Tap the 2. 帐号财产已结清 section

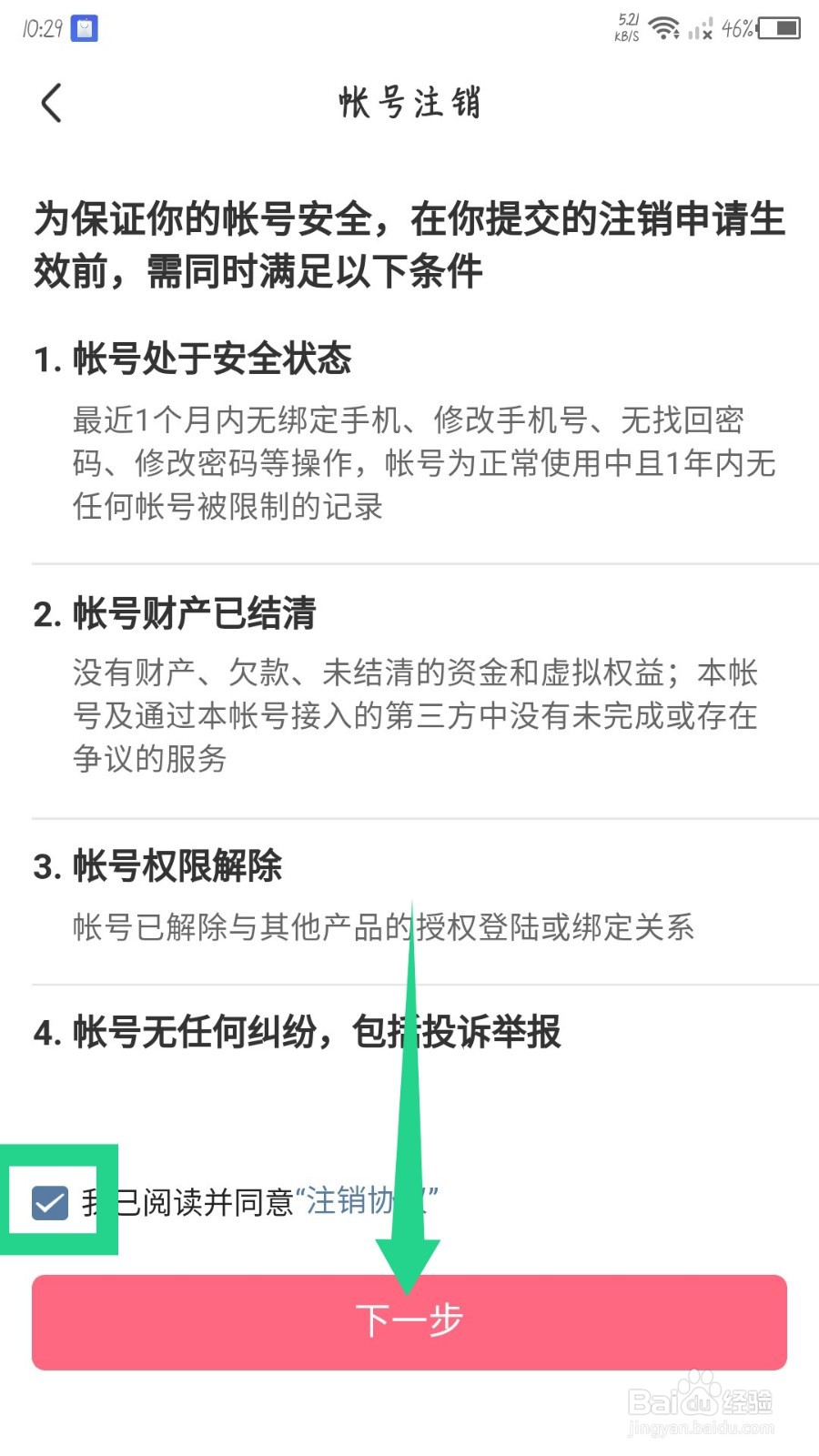tap(178, 614)
